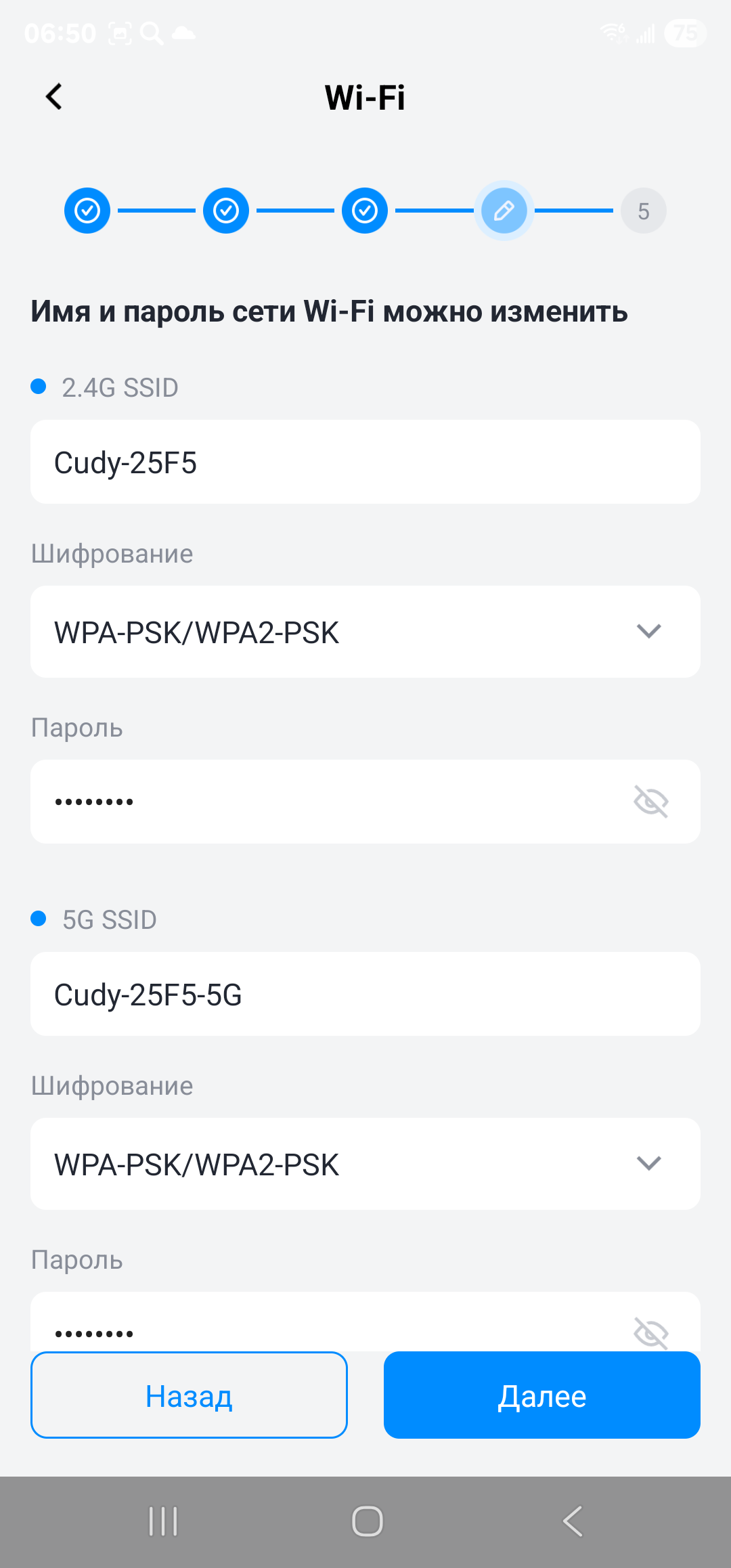Go back using the top-left arrow
731x1568 pixels.
click(54, 97)
